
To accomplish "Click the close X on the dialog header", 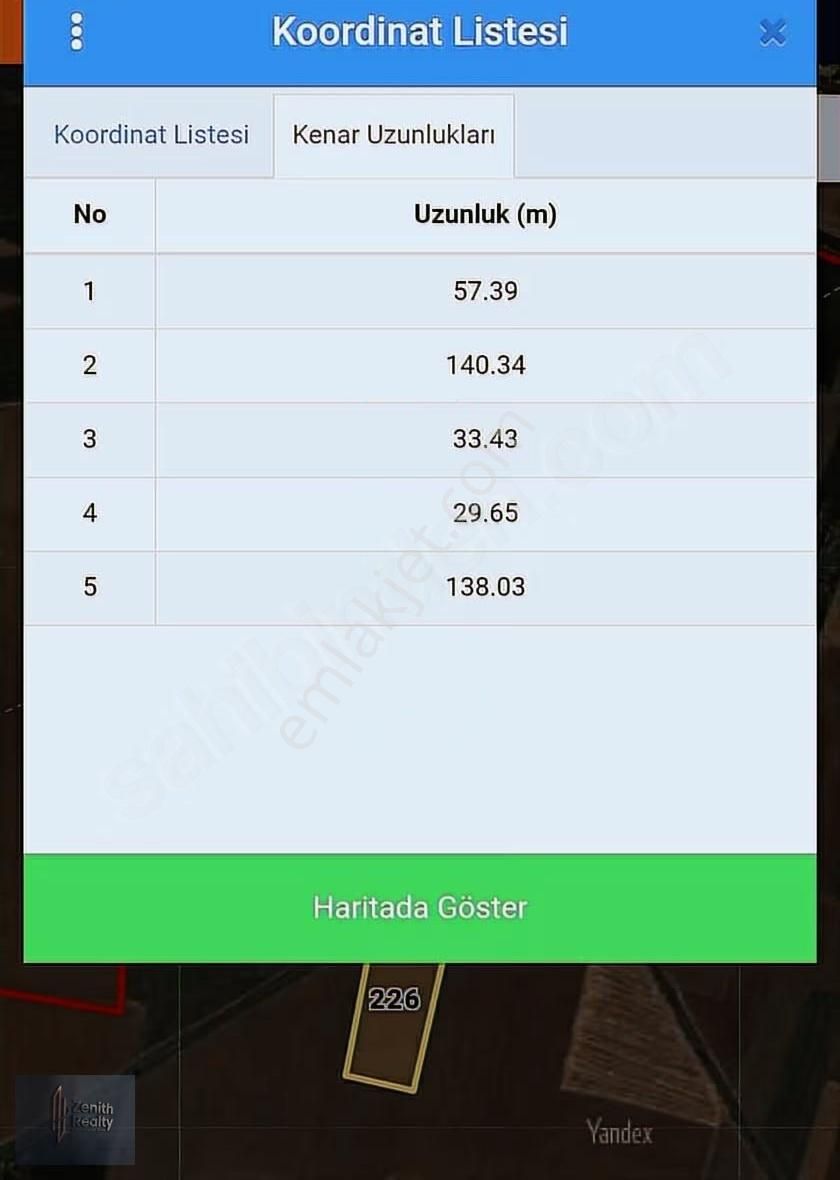I will coord(772,32).
